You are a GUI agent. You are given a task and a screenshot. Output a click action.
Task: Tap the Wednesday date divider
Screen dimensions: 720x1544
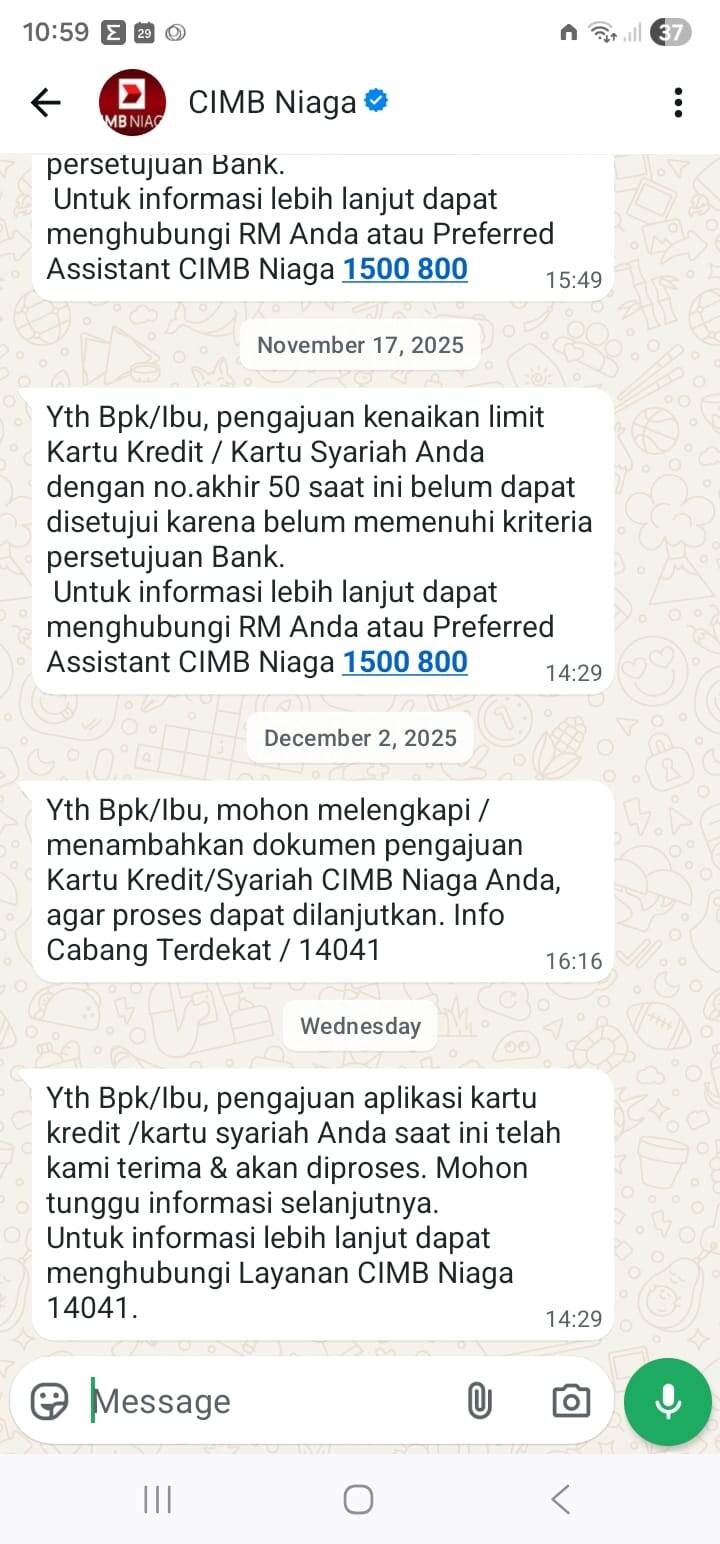tap(359, 1025)
